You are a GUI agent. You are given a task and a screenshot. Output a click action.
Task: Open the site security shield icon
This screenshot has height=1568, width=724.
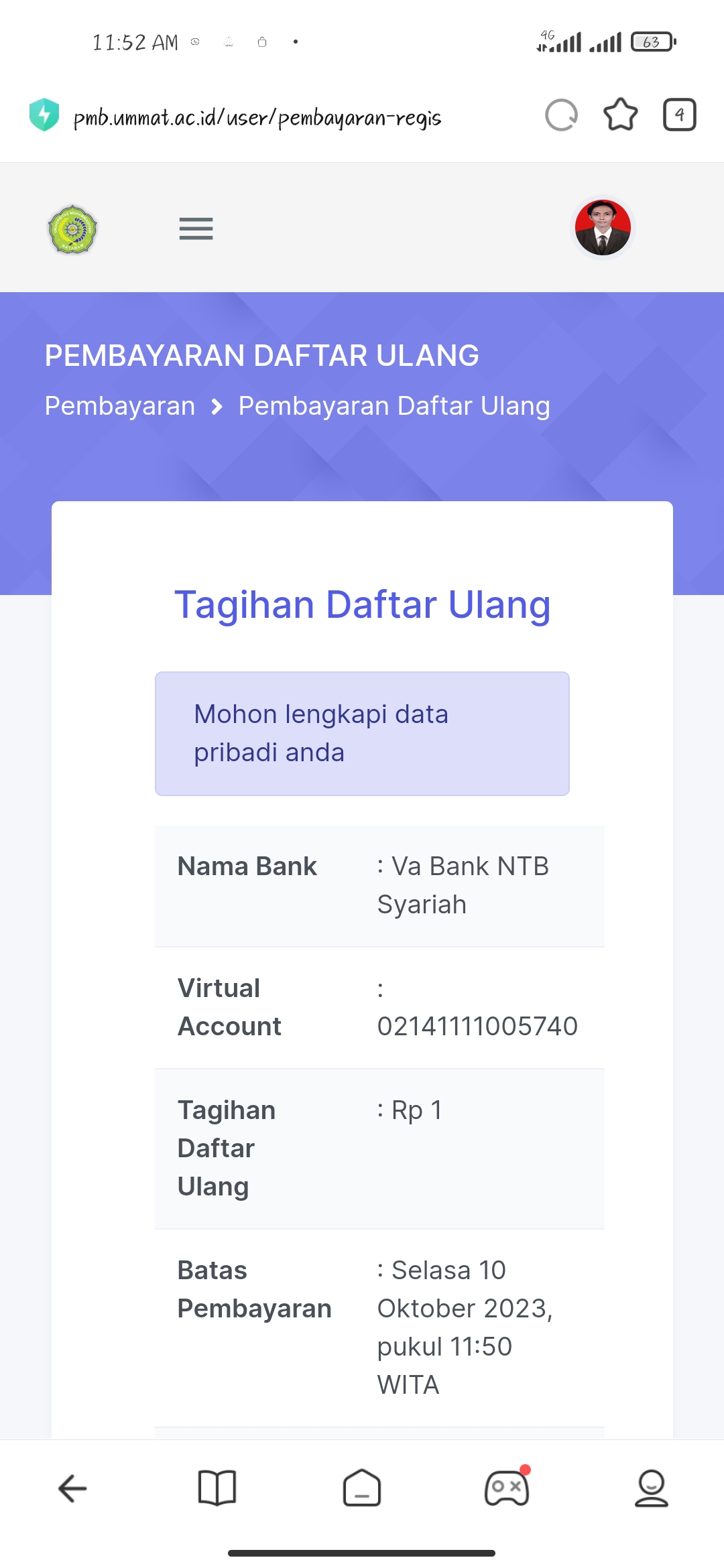[x=44, y=115]
